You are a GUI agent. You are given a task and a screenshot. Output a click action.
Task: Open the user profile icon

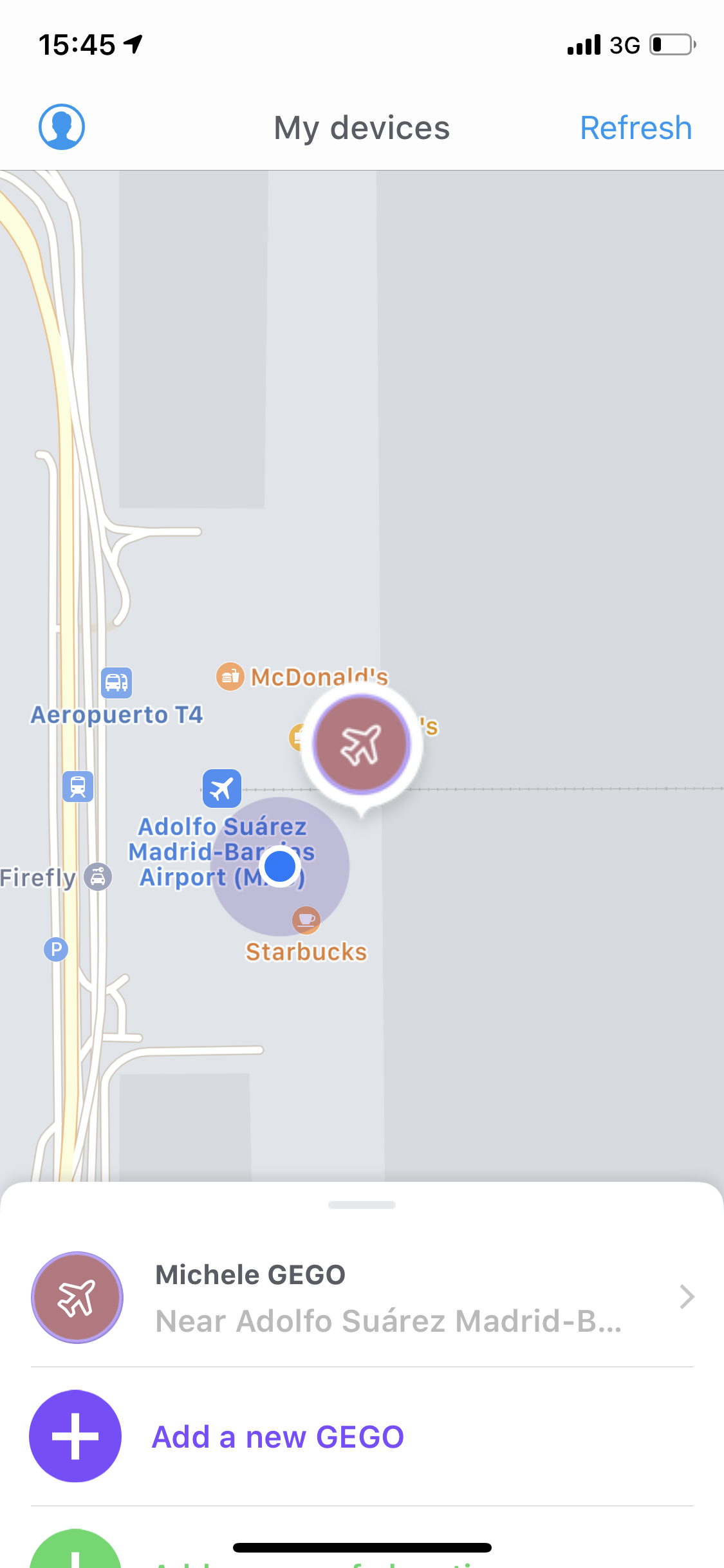pos(62,127)
